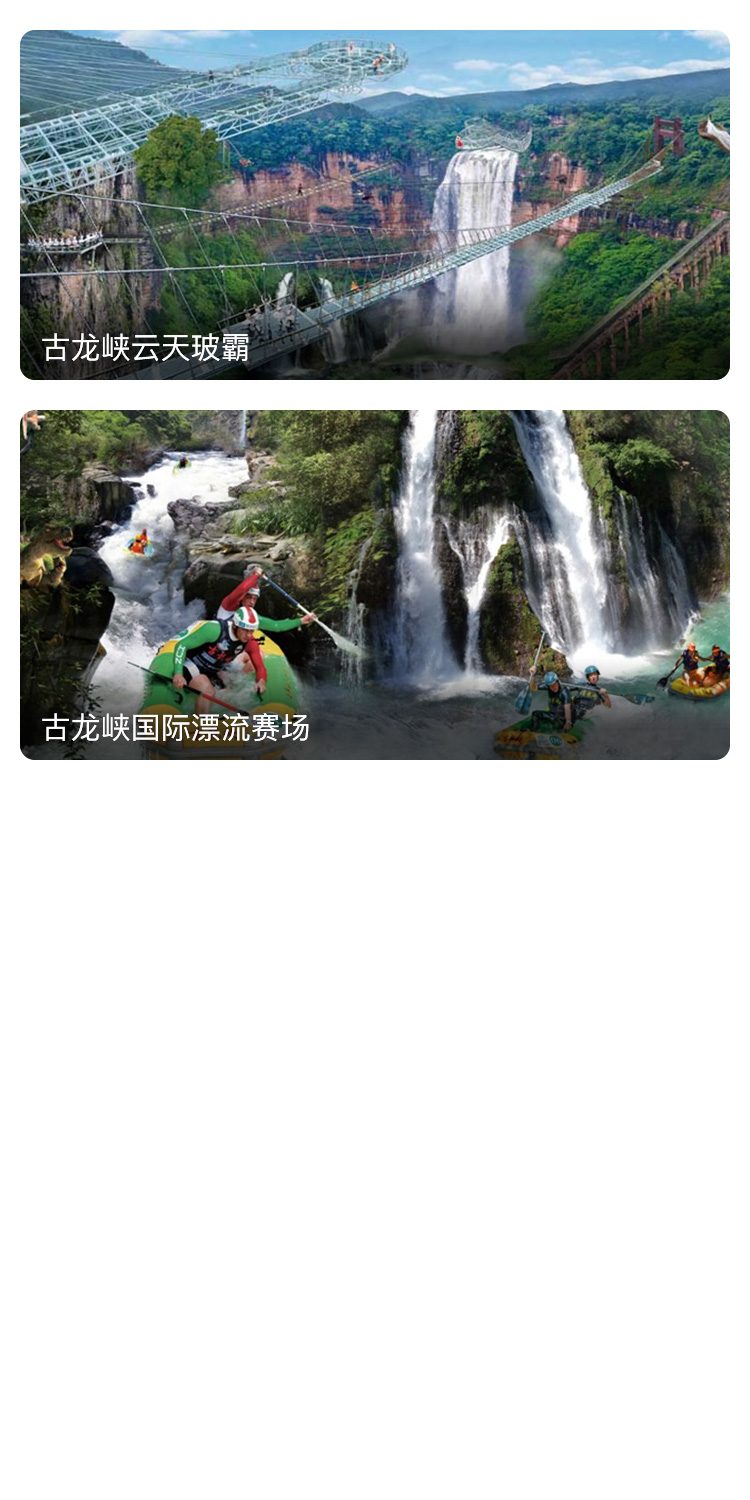Open the 古龙峡云天玻霸 card

point(375,205)
